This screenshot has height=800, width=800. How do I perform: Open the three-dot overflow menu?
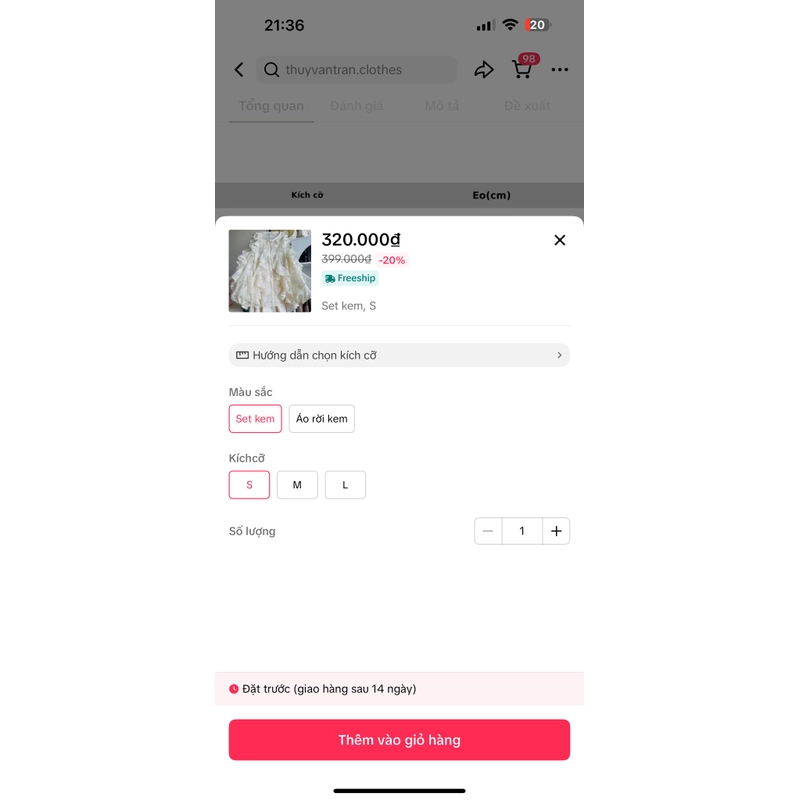click(x=560, y=70)
